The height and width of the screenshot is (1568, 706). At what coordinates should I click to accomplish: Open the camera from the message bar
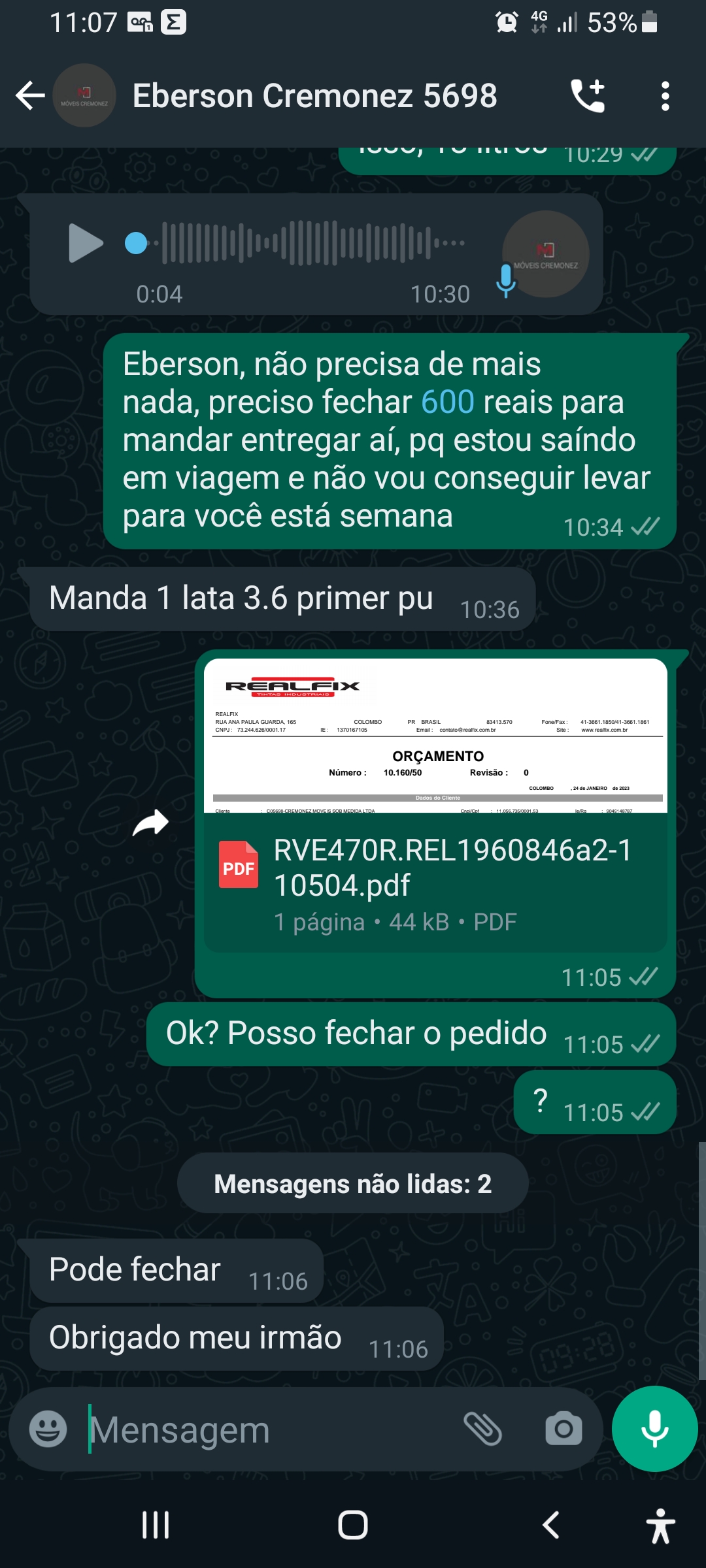[563, 1429]
